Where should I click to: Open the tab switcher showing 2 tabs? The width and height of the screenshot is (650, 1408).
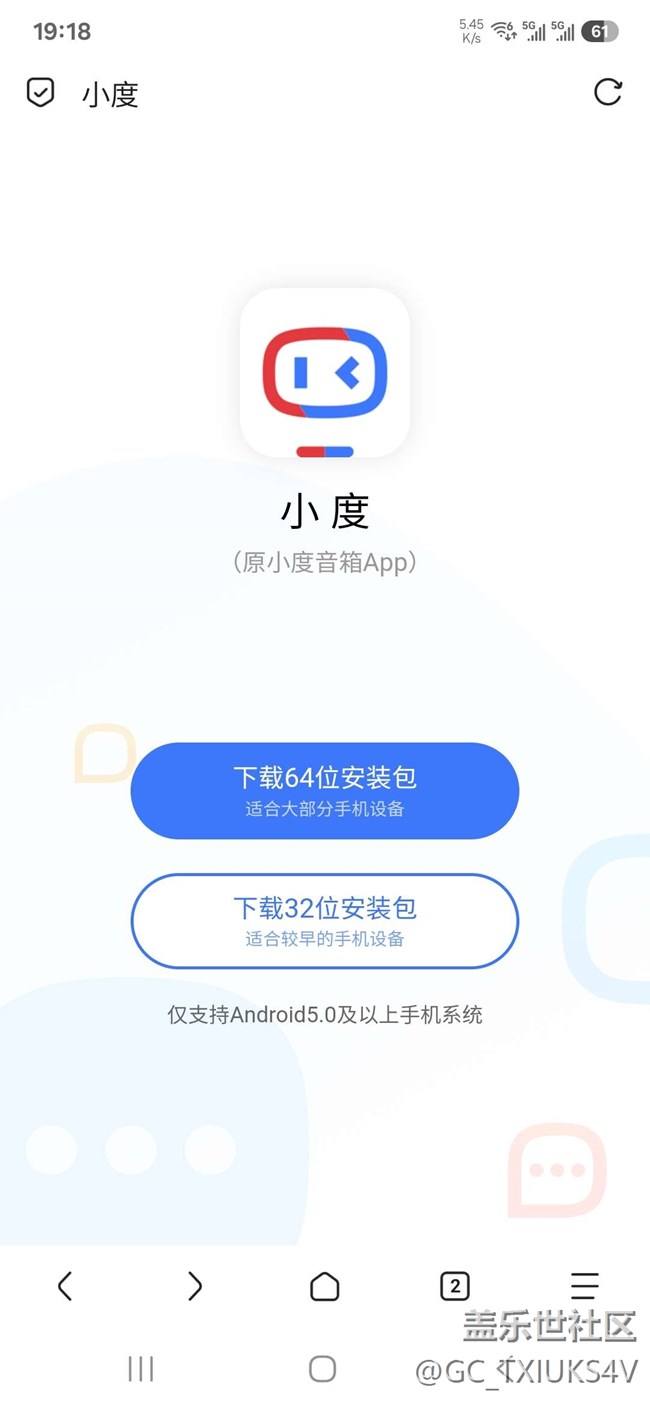pyautogui.click(x=455, y=1286)
